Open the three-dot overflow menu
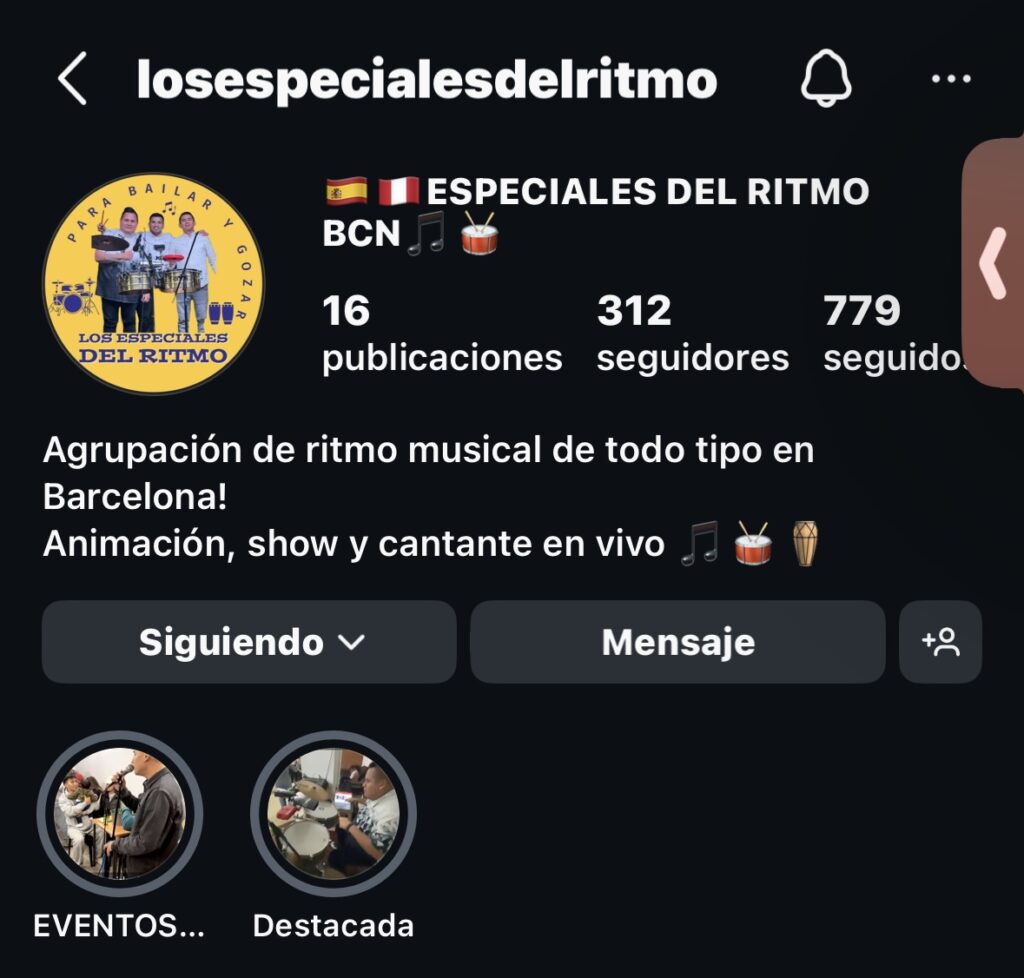Image resolution: width=1024 pixels, height=978 pixels. (951, 80)
